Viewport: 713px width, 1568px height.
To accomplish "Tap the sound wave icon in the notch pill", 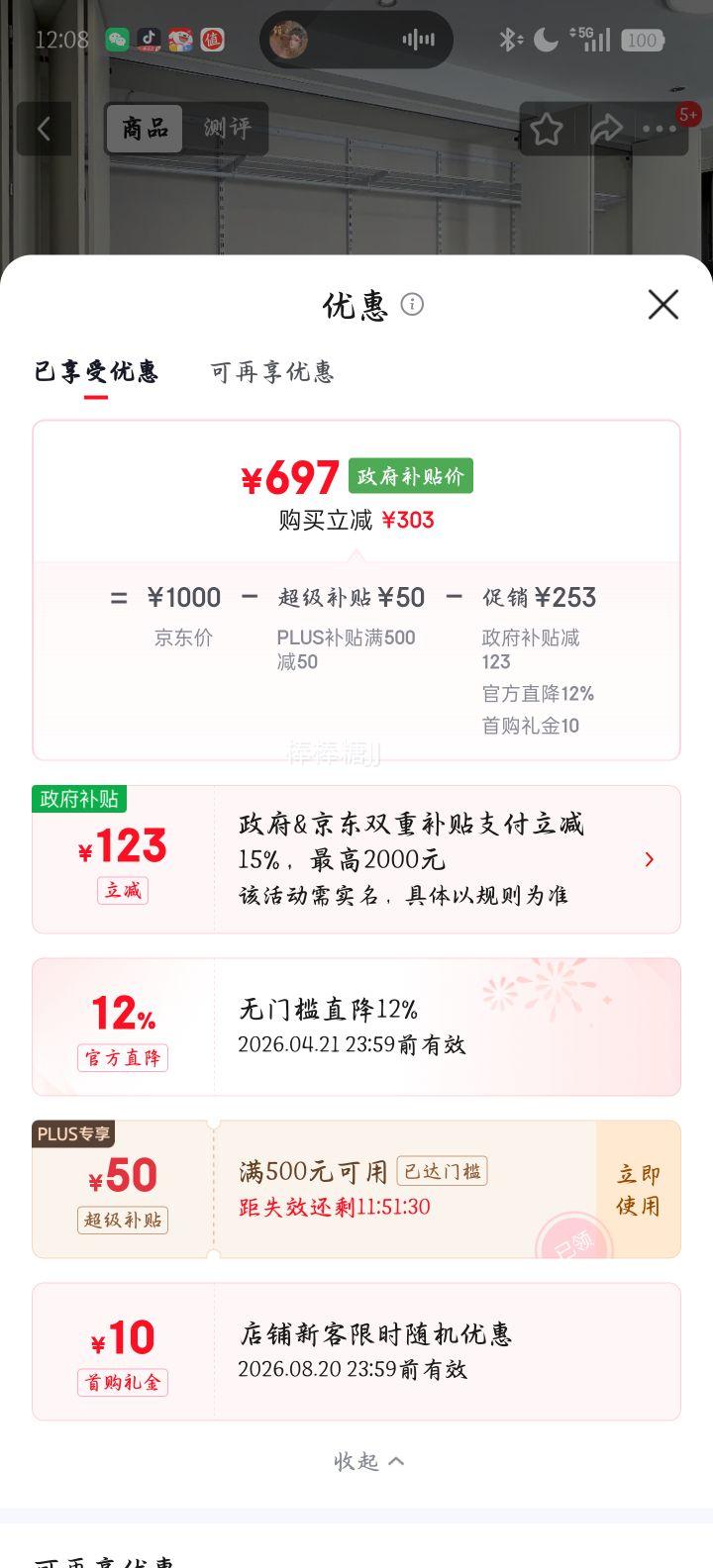I will 420,39.
